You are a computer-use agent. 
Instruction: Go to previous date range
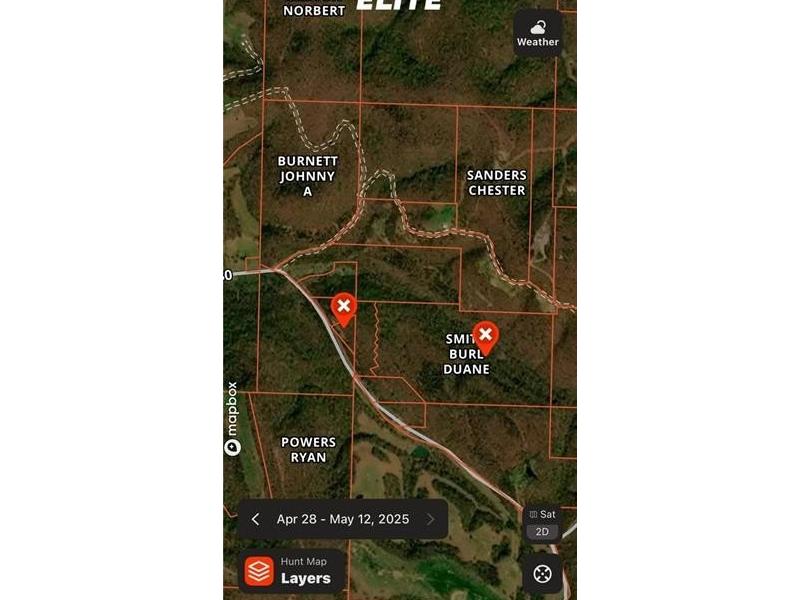click(x=256, y=519)
